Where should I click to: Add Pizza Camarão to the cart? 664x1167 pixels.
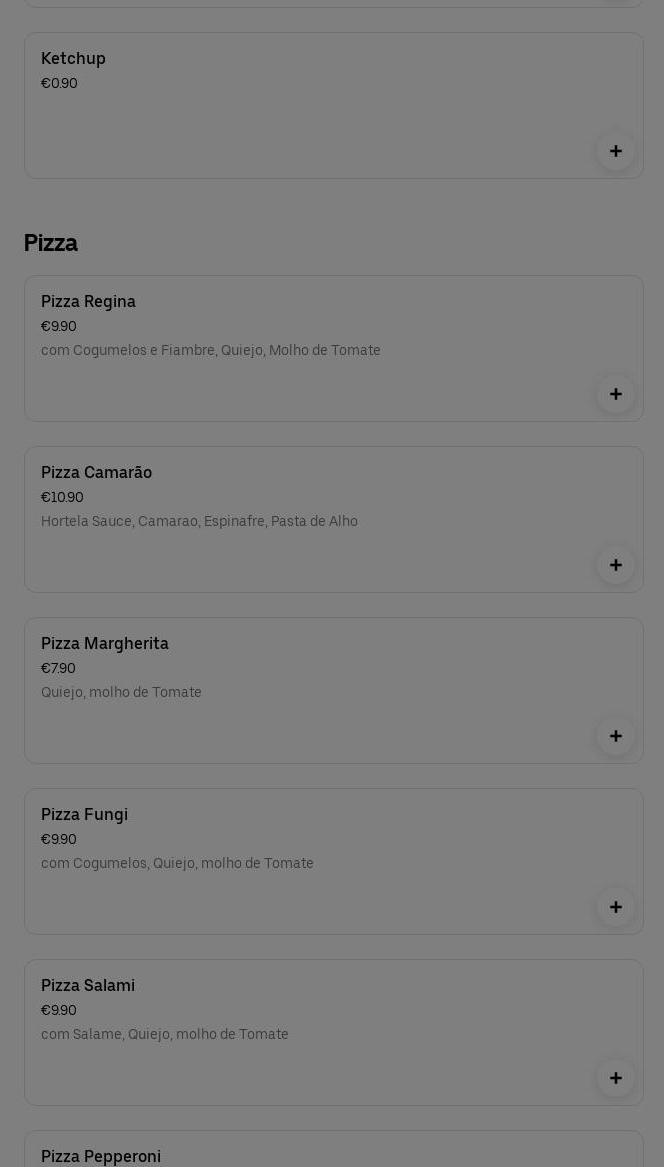coord(615,565)
